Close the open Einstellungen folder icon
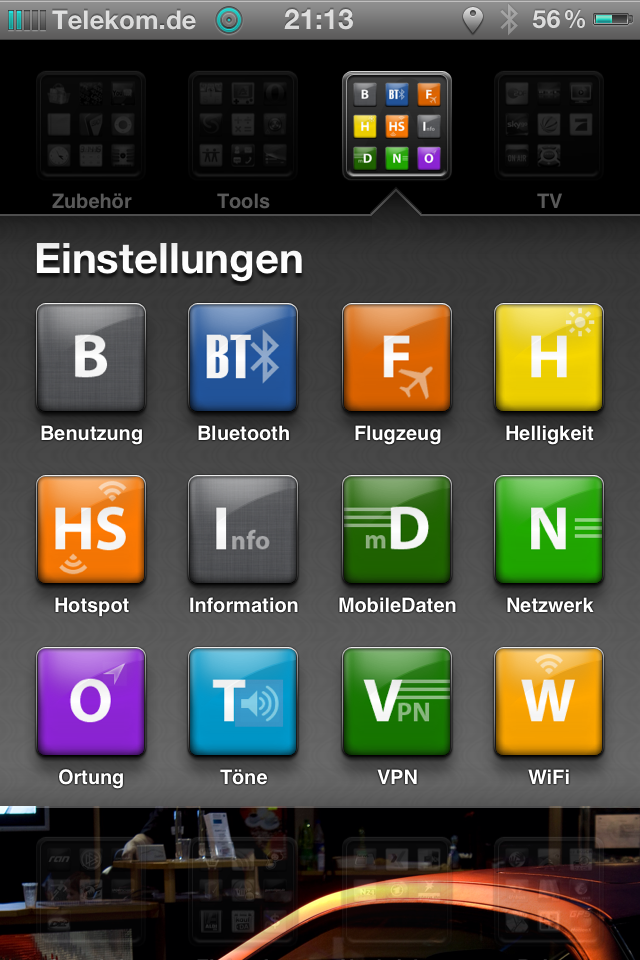The image size is (640, 960). [397, 125]
